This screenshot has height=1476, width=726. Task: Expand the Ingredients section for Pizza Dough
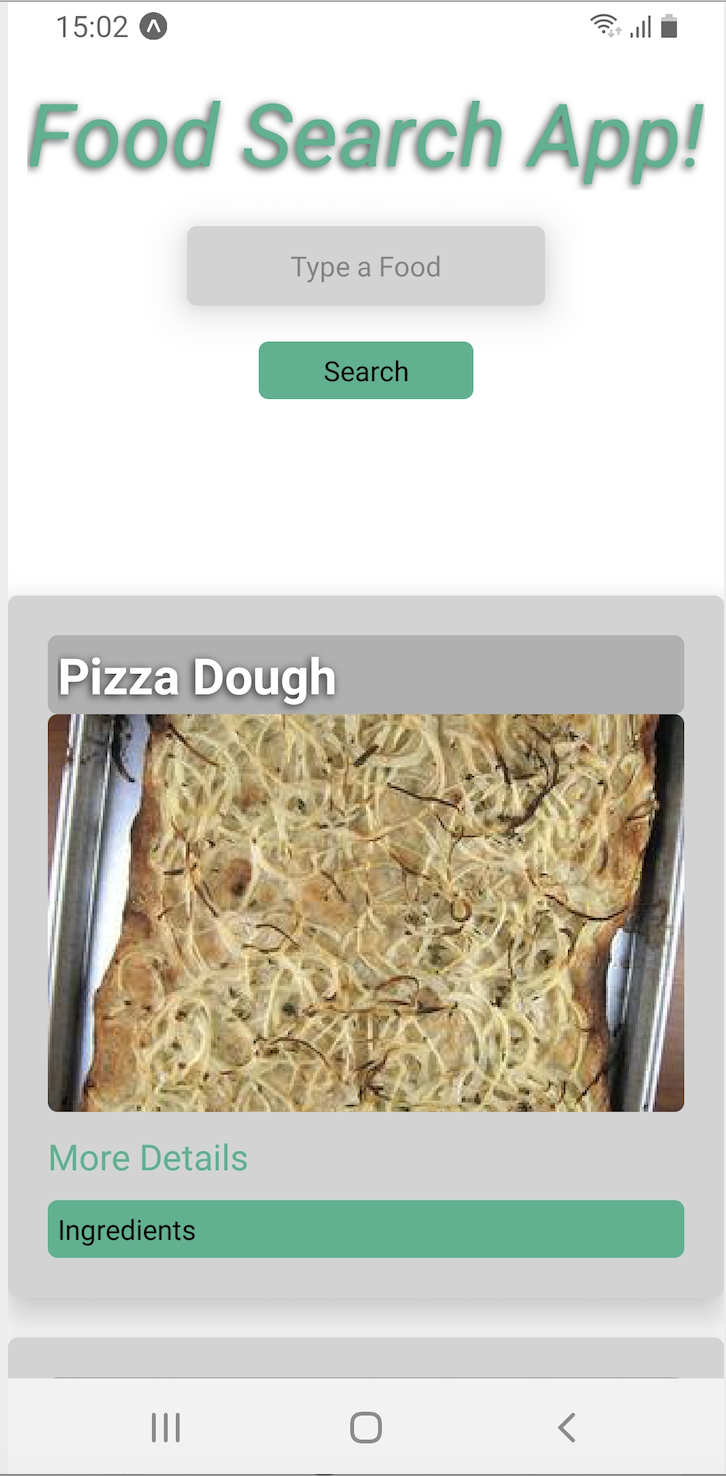(x=365, y=1229)
